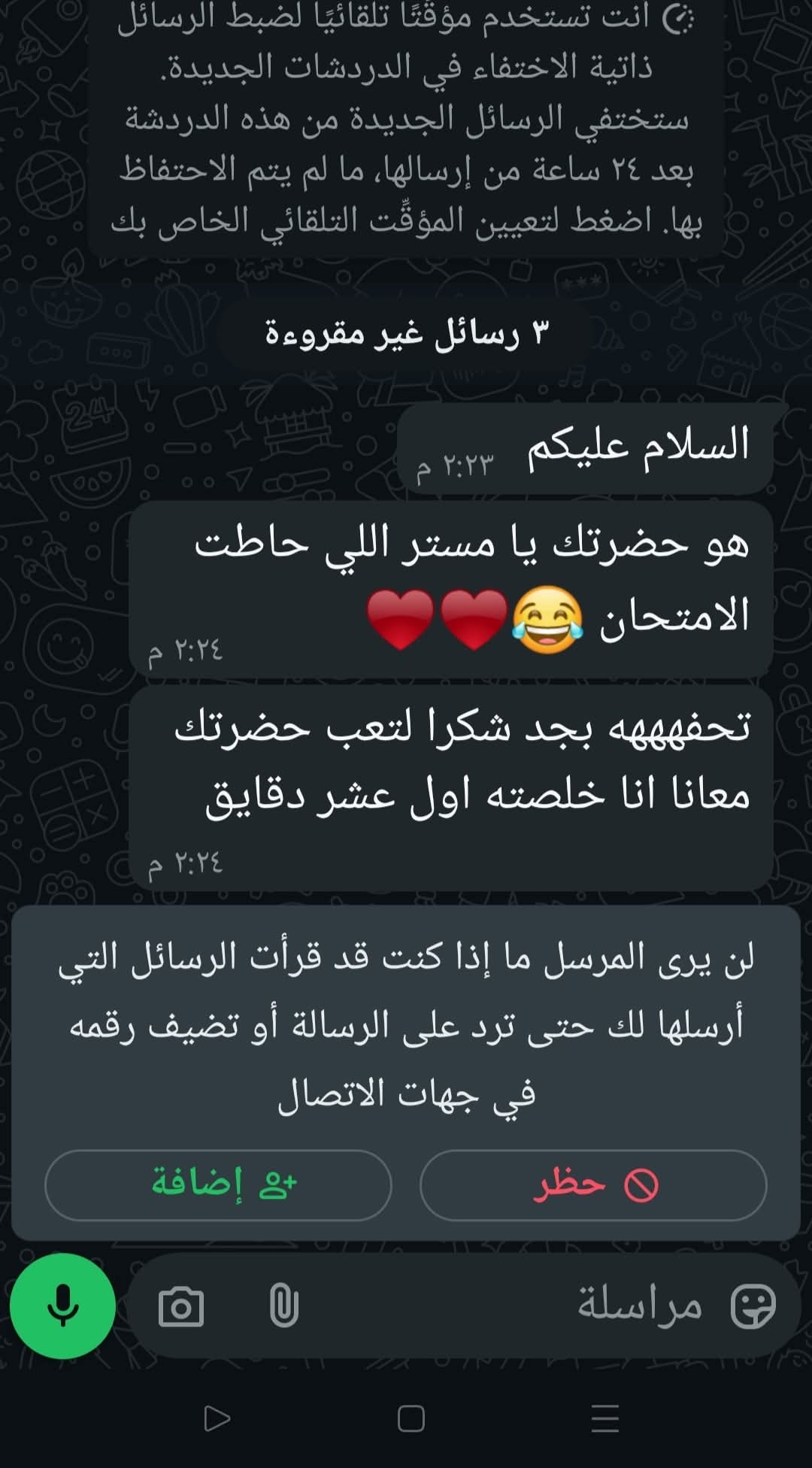Tap the disappearing messages timer notice
This screenshot has height=1468, width=812.
406,120
